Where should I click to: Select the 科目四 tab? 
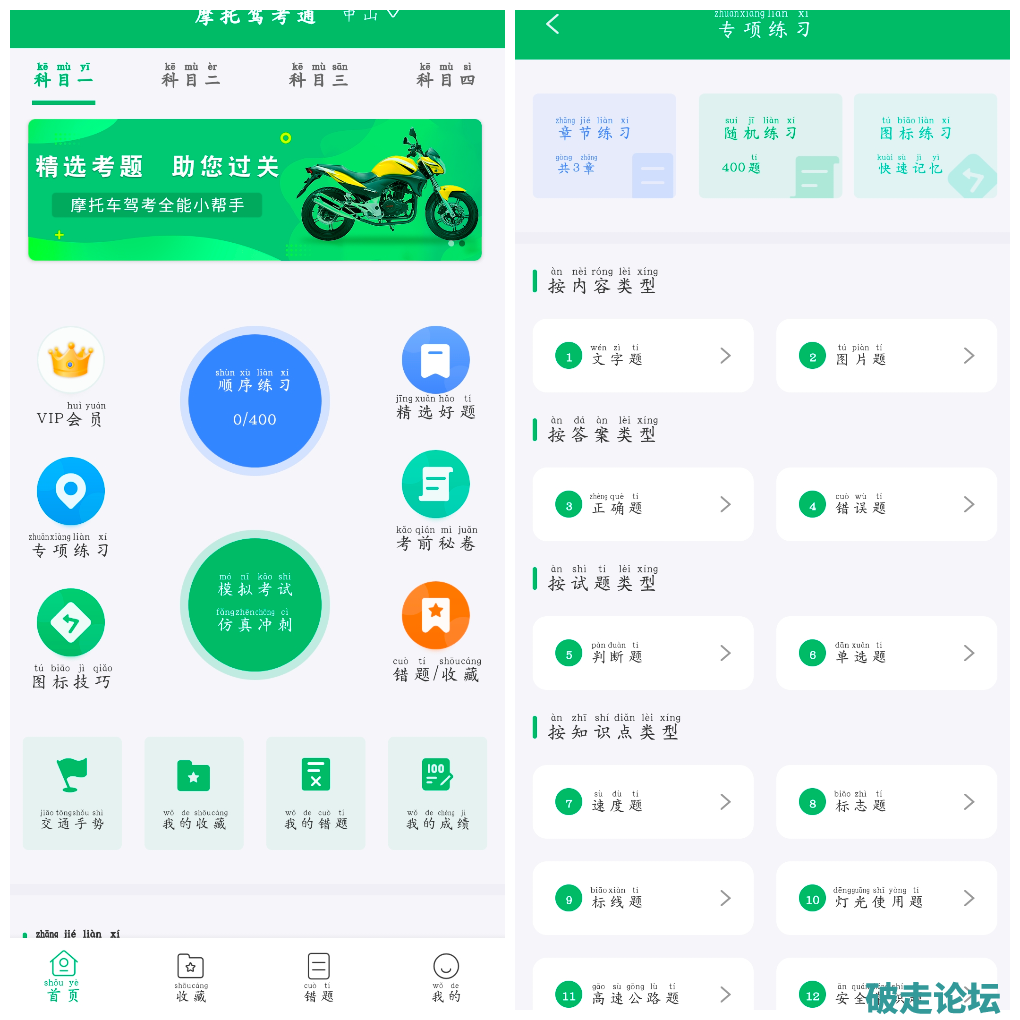pyautogui.click(x=446, y=76)
